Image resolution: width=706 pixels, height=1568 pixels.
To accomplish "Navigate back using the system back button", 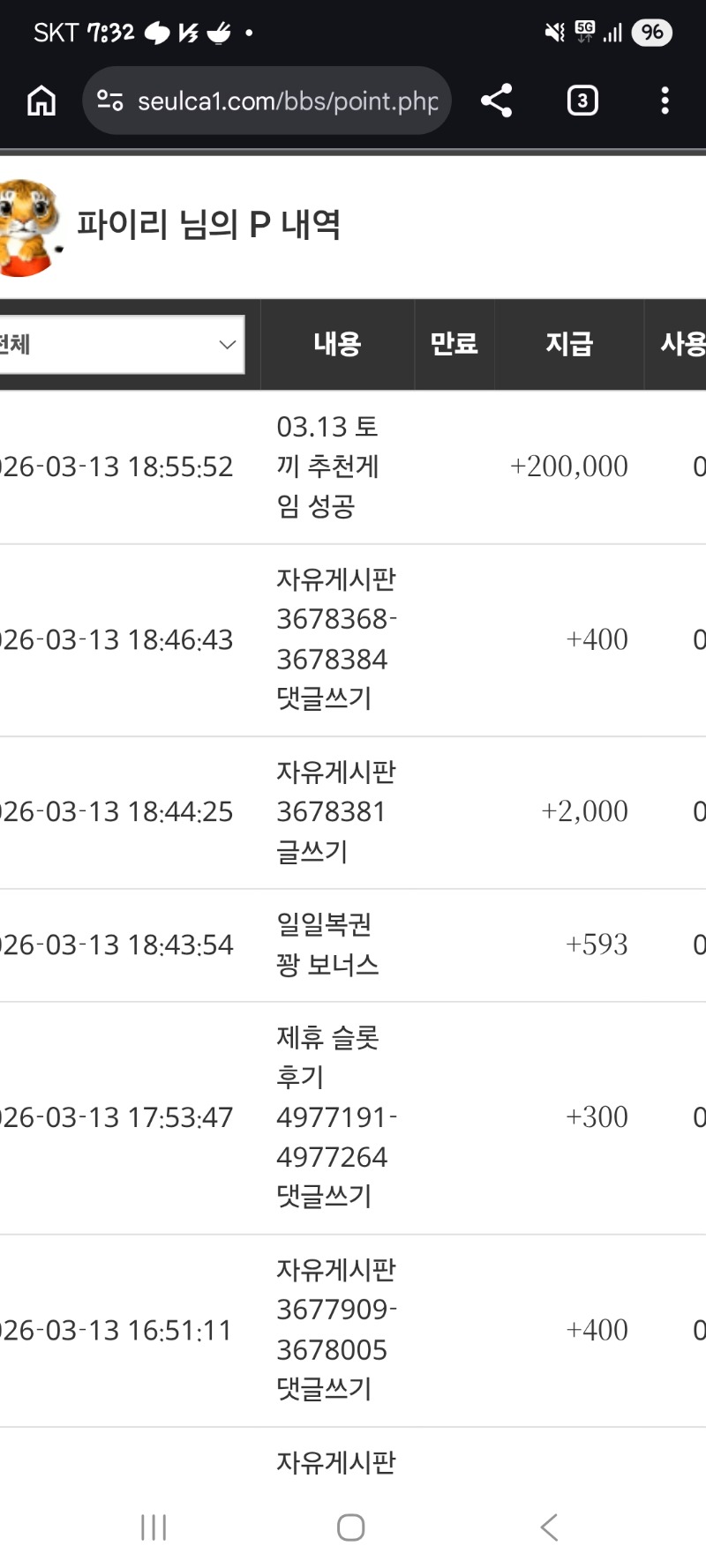I will pyautogui.click(x=549, y=1527).
